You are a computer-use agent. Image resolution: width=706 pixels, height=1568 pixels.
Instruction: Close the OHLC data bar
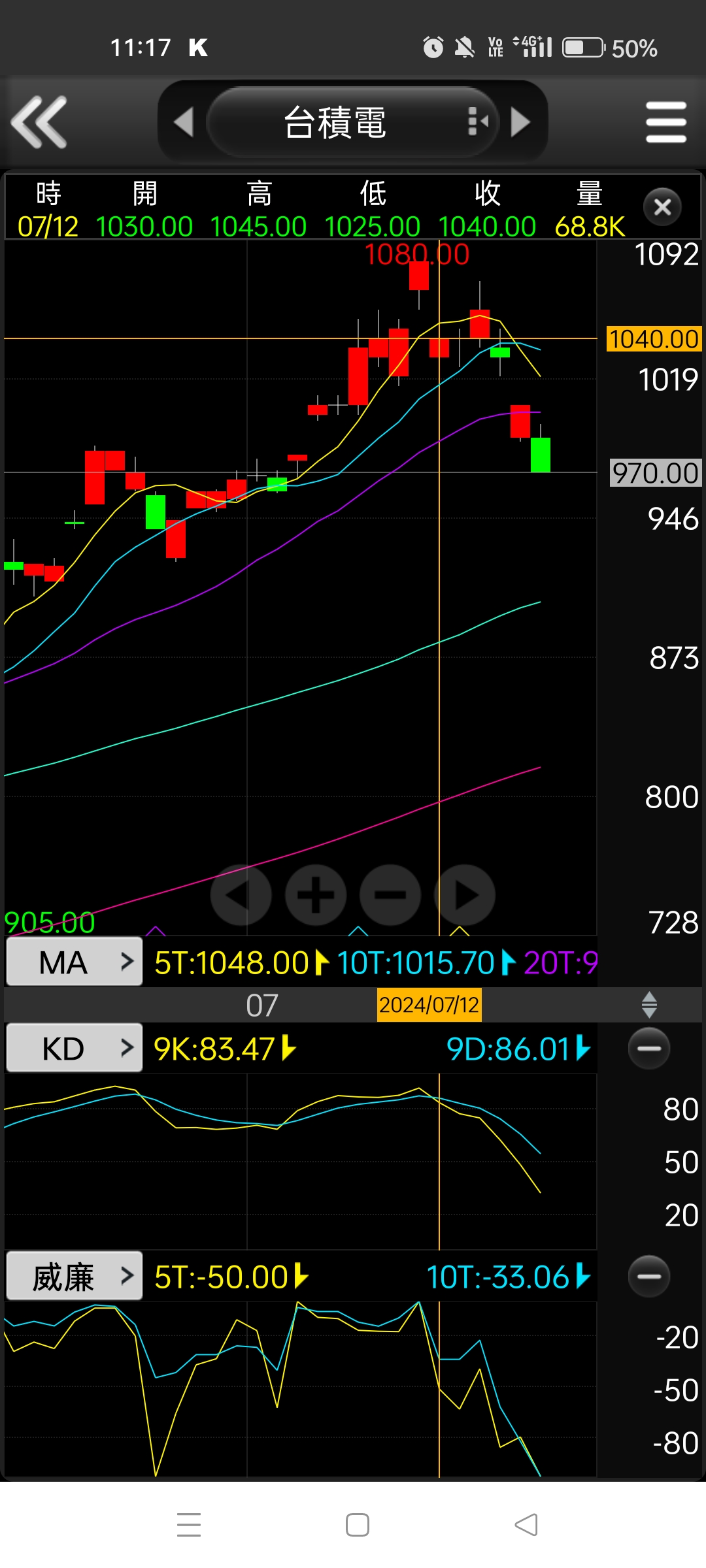coord(663,207)
